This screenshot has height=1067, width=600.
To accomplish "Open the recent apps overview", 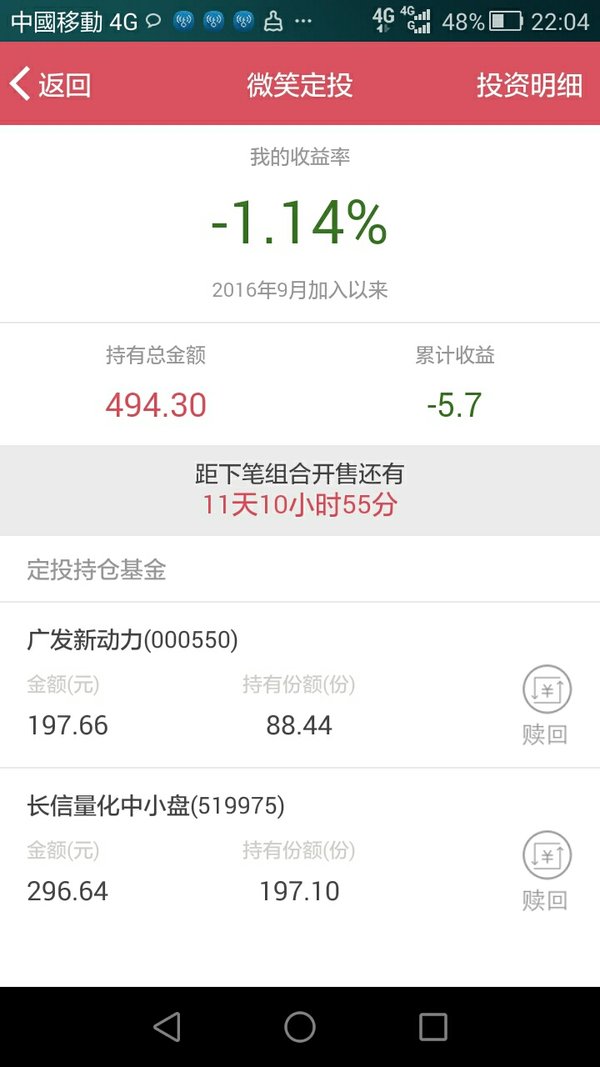I will (x=433, y=1027).
